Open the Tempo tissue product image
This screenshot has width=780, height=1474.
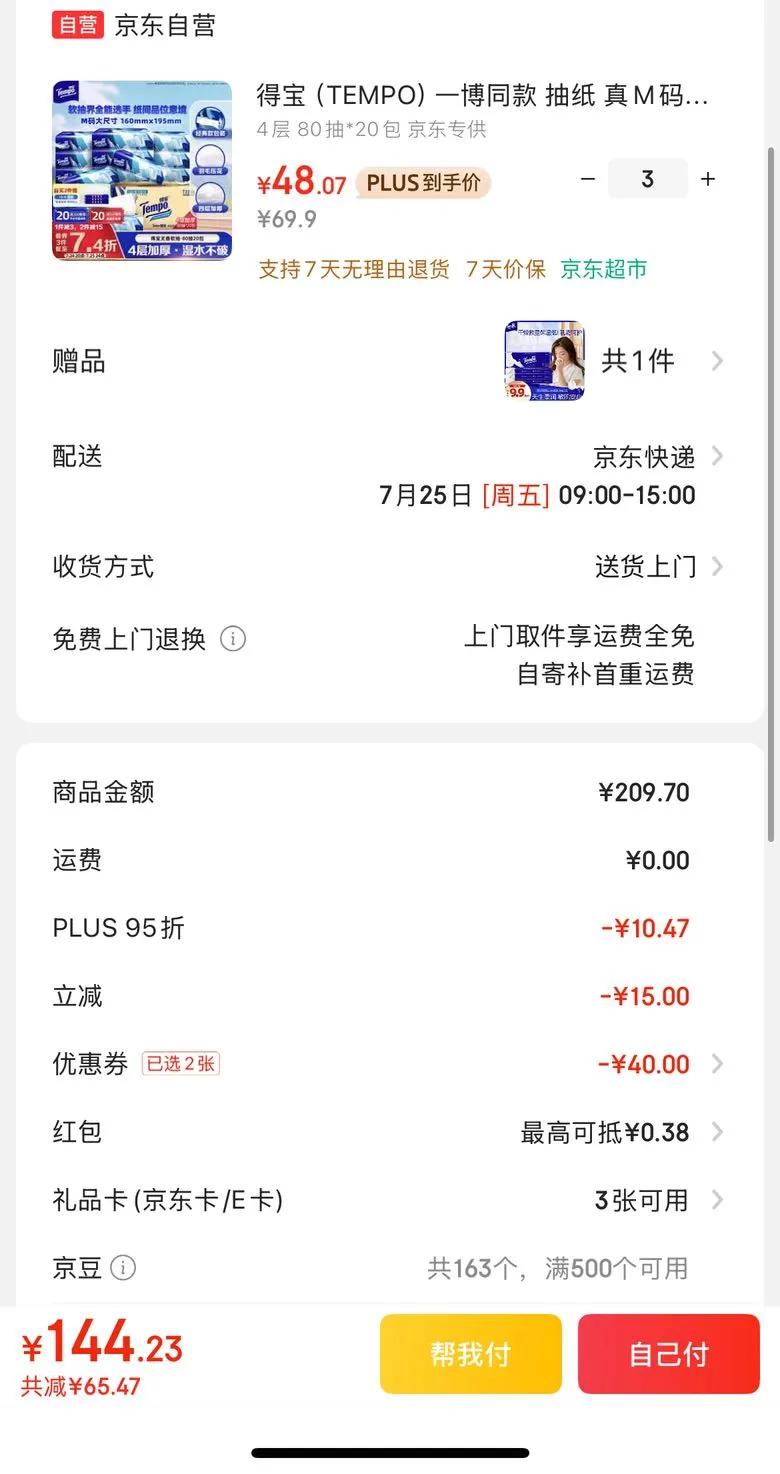(x=142, y=170)
